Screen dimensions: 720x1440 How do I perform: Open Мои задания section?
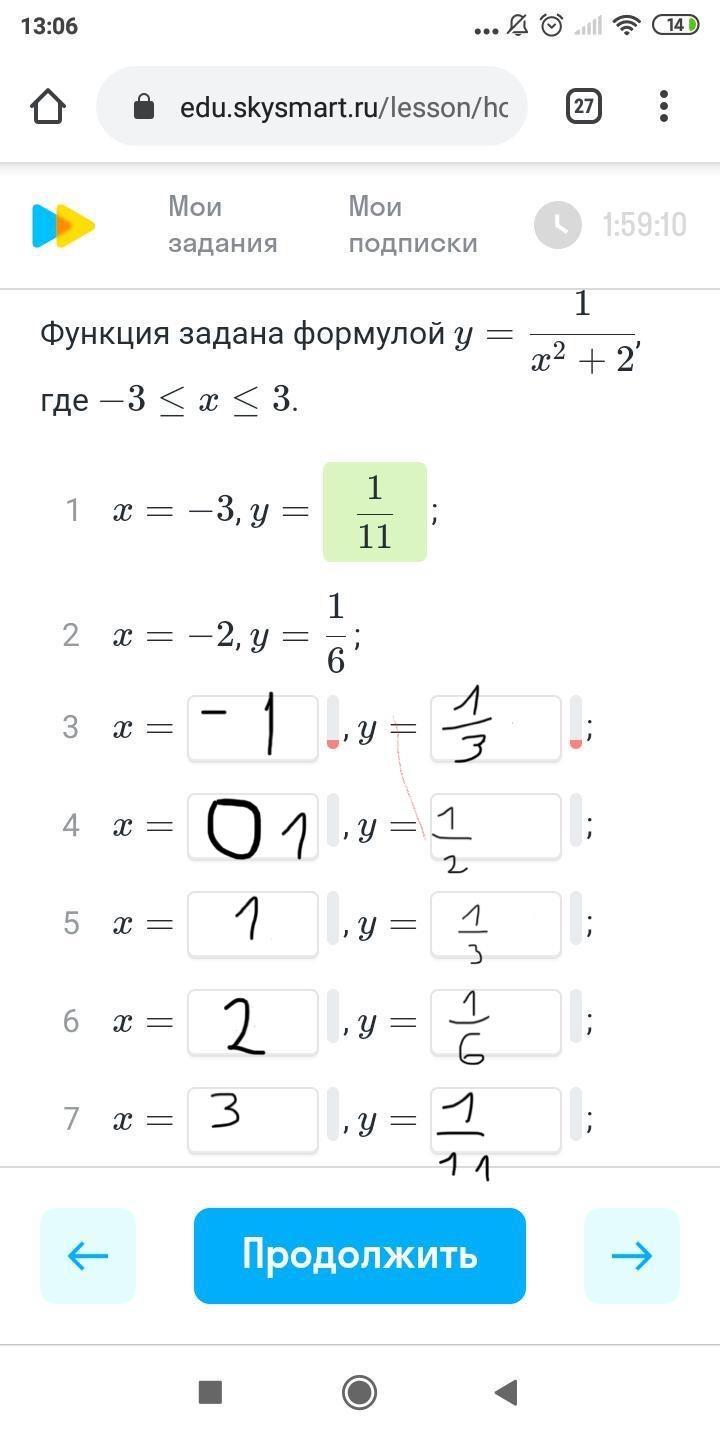pyautogui.click(x=222, y=225)
